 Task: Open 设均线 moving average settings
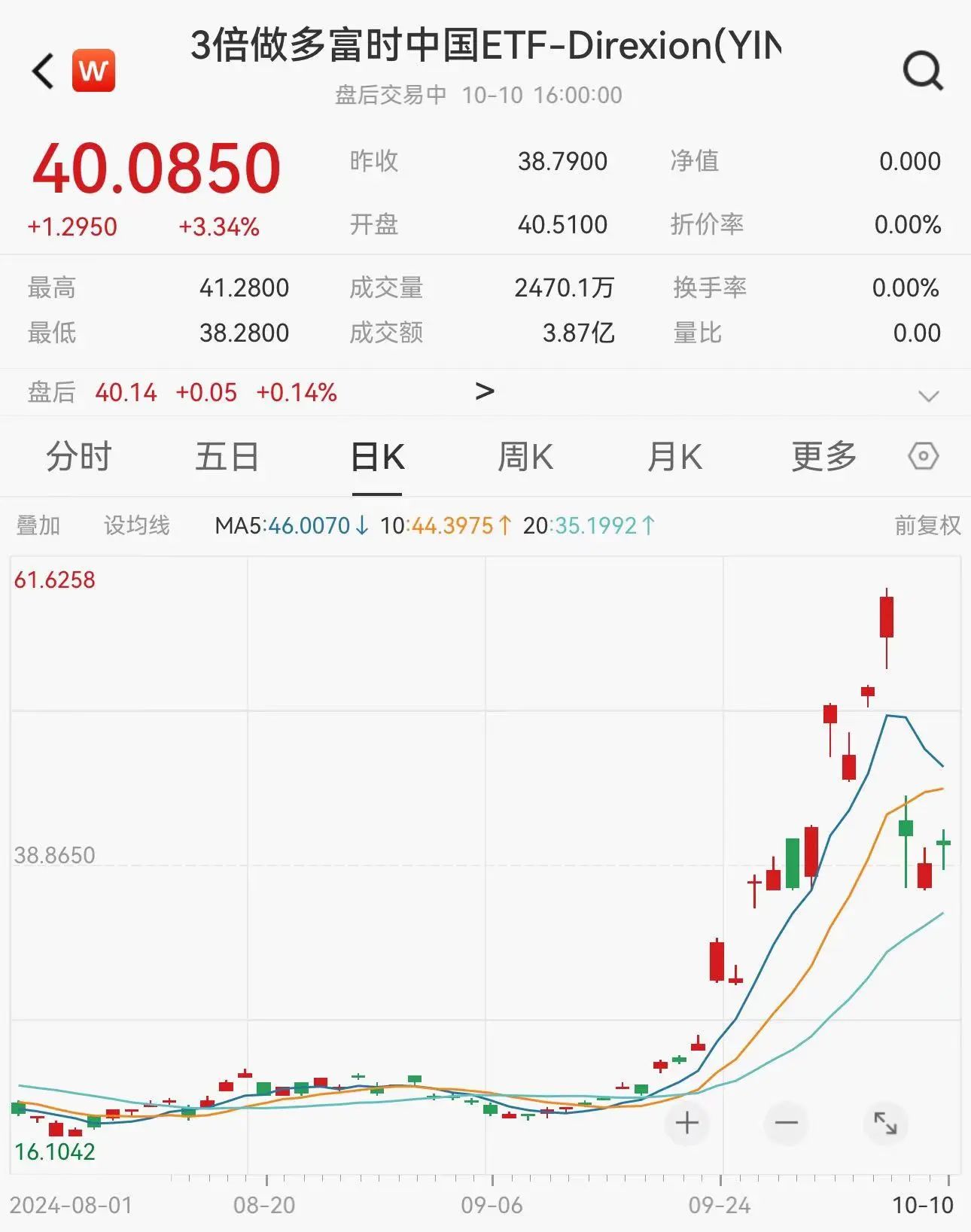coord(137,525)
